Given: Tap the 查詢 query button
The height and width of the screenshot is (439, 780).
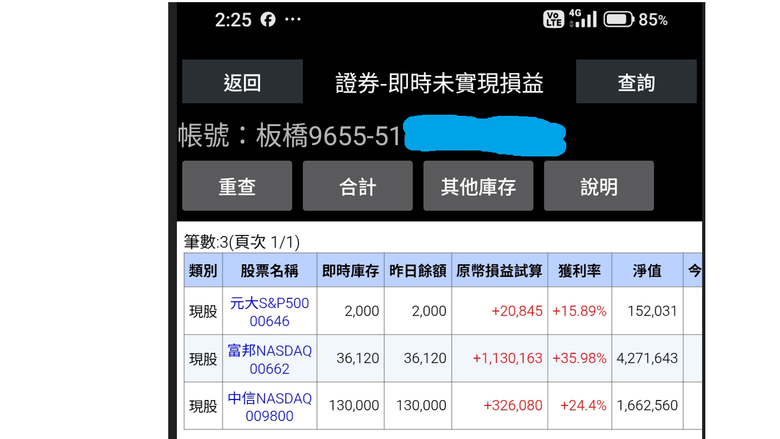Looking at the screenshot, I should click(636, 82).
